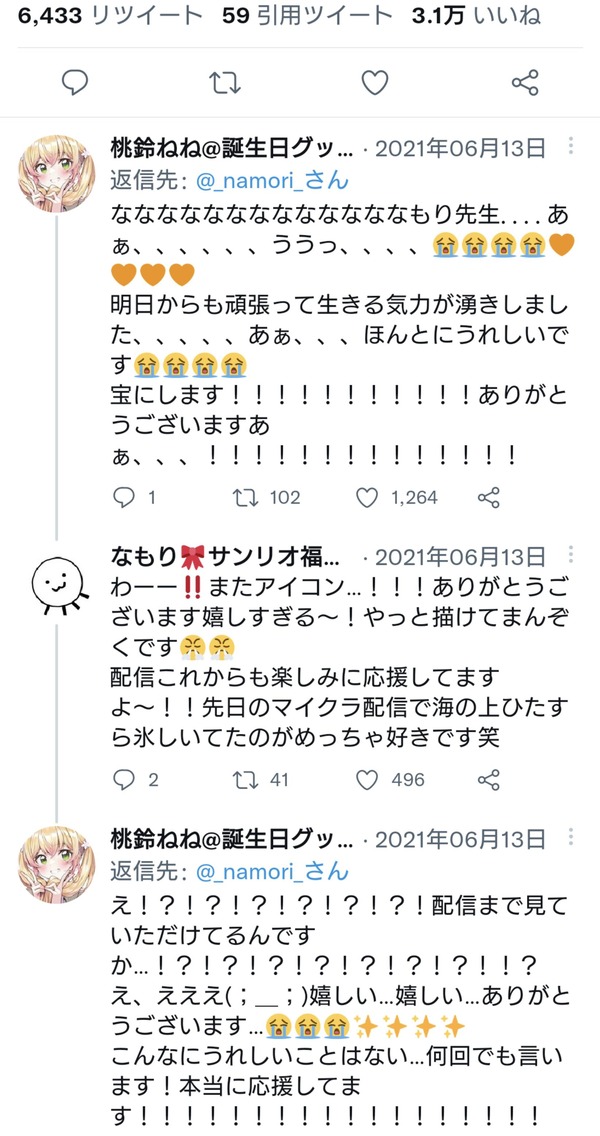Share the reply with 1,264 likes
Image resolution: width=600 pixels, height=1136 pixels.
pos(489,497)
